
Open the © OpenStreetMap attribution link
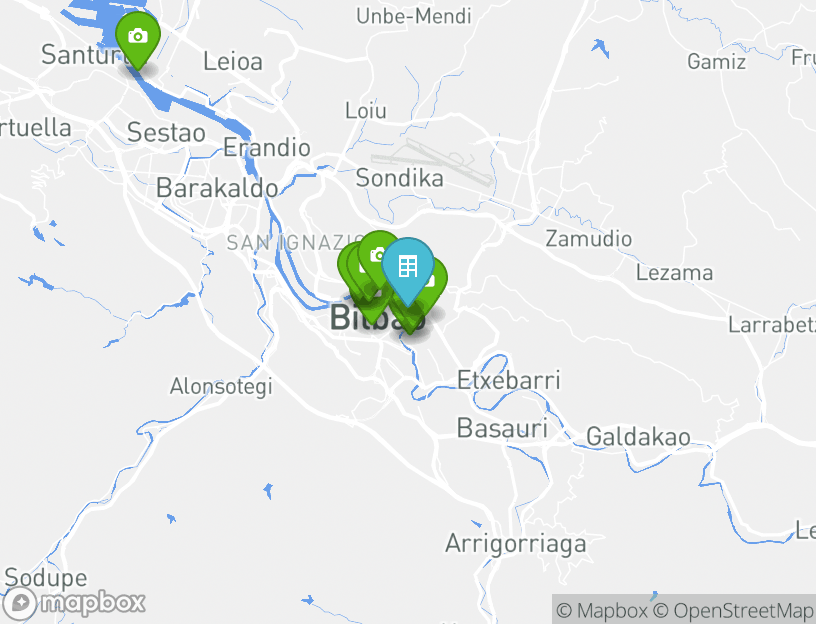[x=734, y=610]
